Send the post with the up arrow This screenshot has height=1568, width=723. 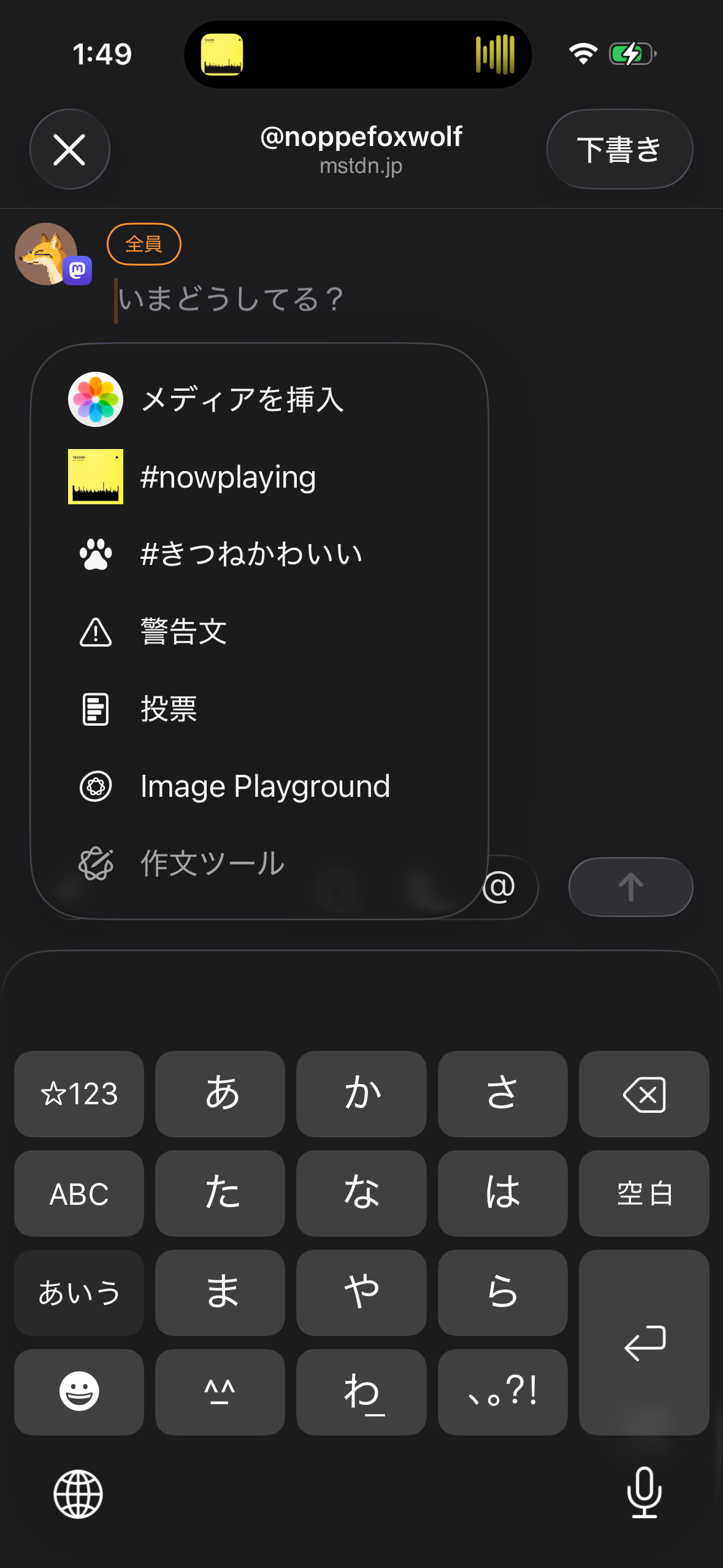point(630,887)
